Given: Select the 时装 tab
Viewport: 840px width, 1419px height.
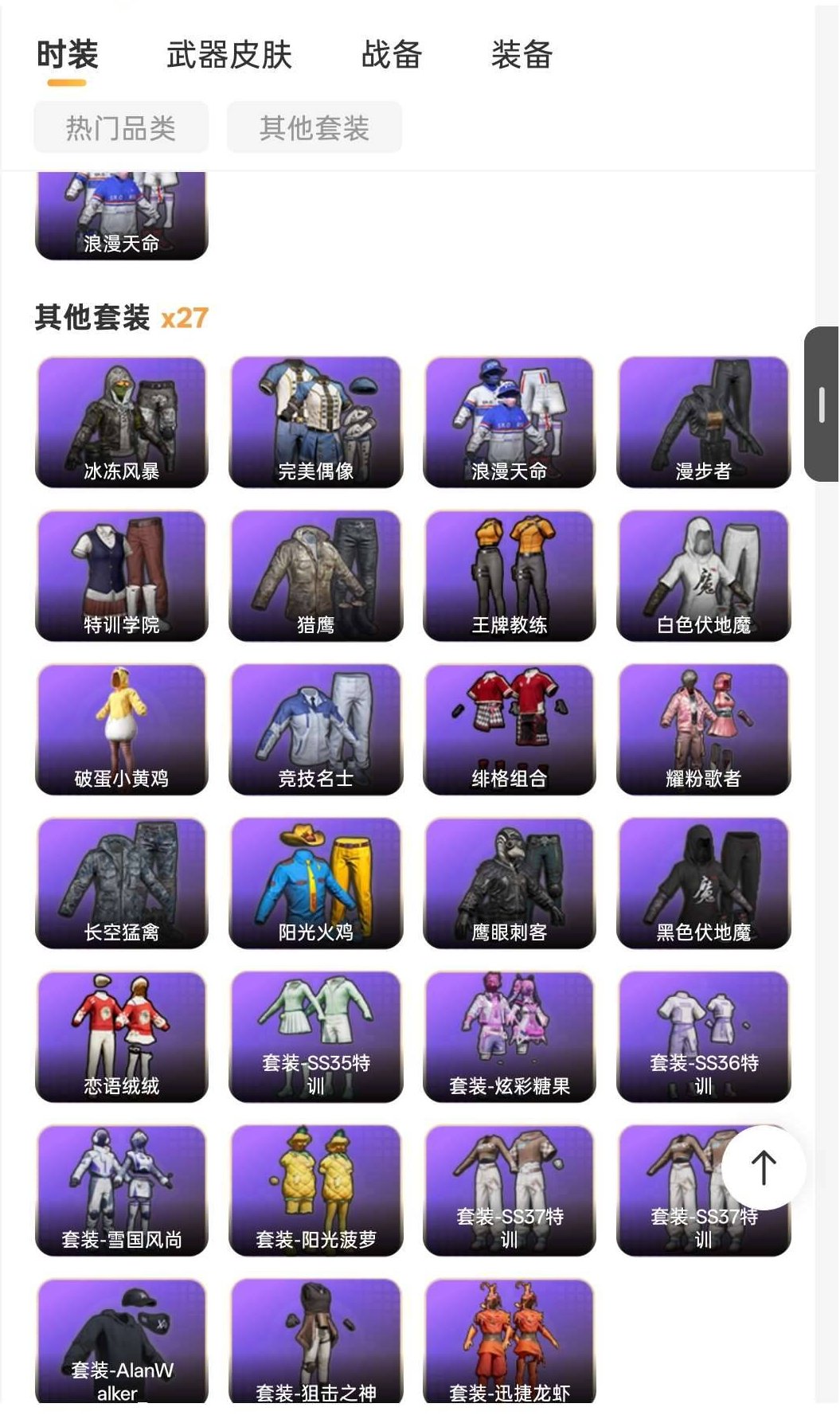Looking at the screenshot, I should click(64, 54).
